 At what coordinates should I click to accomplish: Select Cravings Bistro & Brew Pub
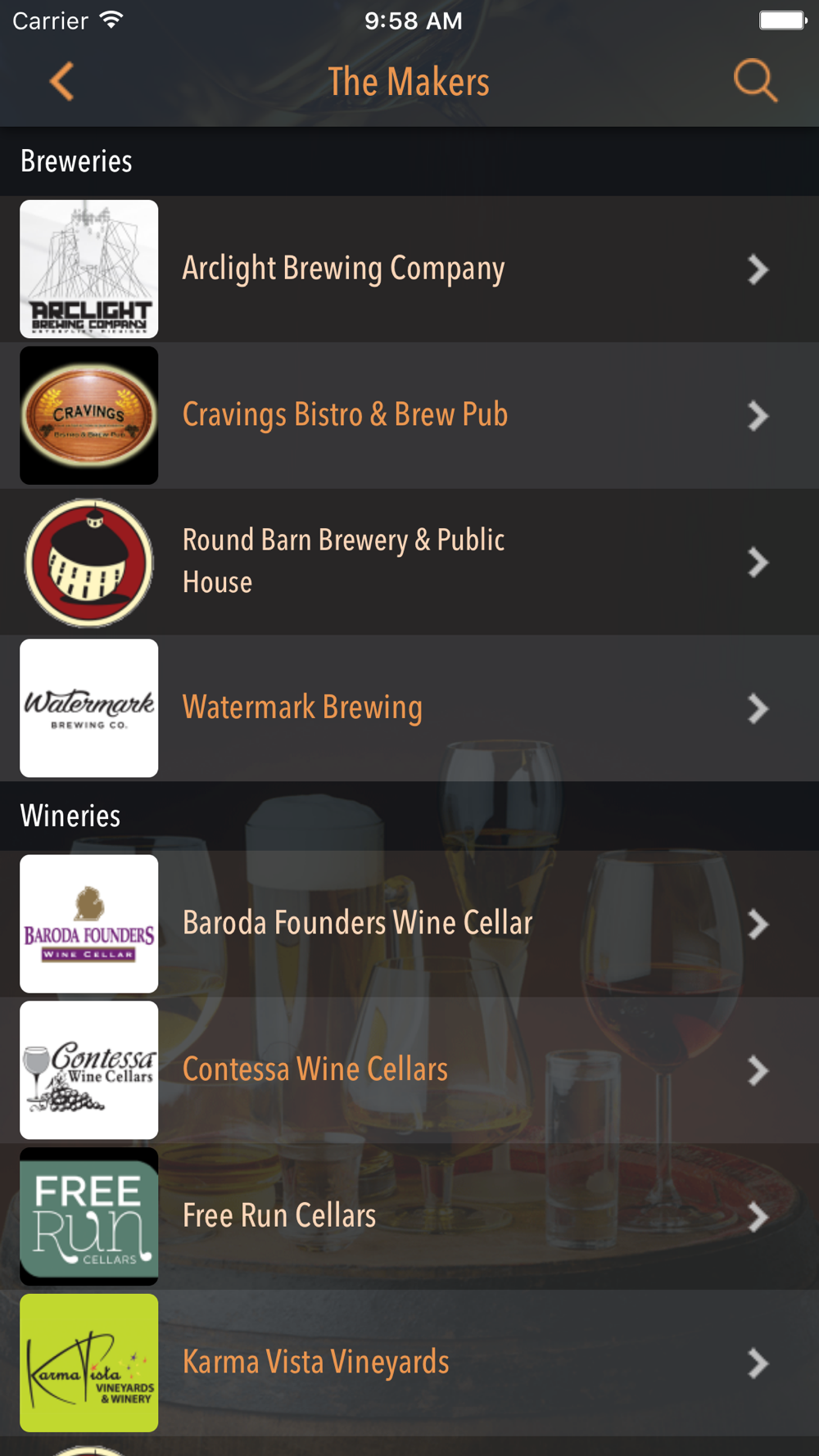point(409,415)
